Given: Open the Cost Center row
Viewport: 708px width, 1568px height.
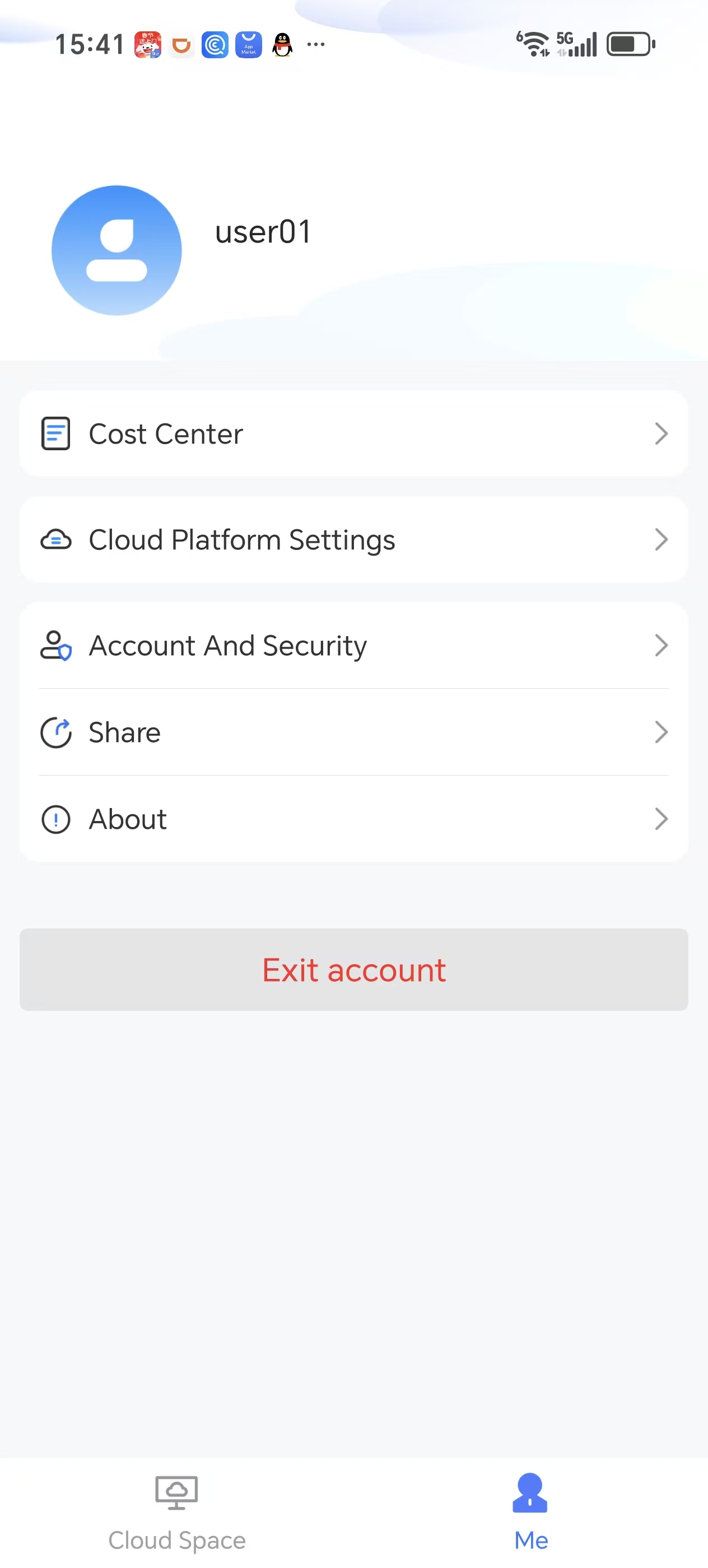Looking at the screenshot, I should (353, 433).
